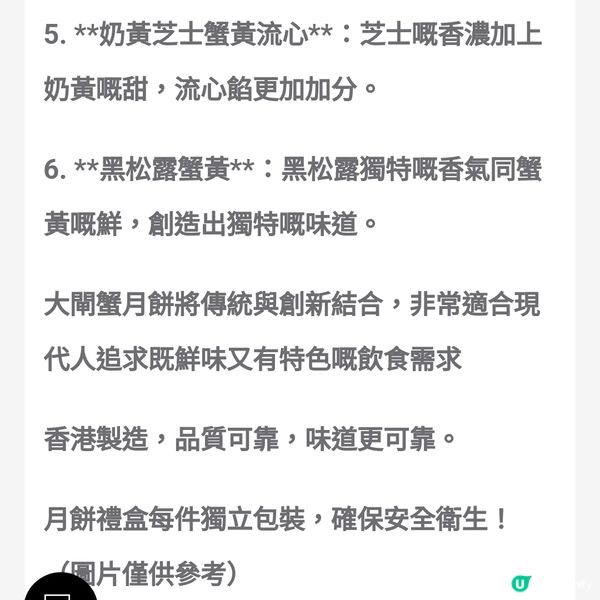The width and height of the screenshot is (600, 600).
Task: Tap the black round floating button
Action: pos(61,588)
